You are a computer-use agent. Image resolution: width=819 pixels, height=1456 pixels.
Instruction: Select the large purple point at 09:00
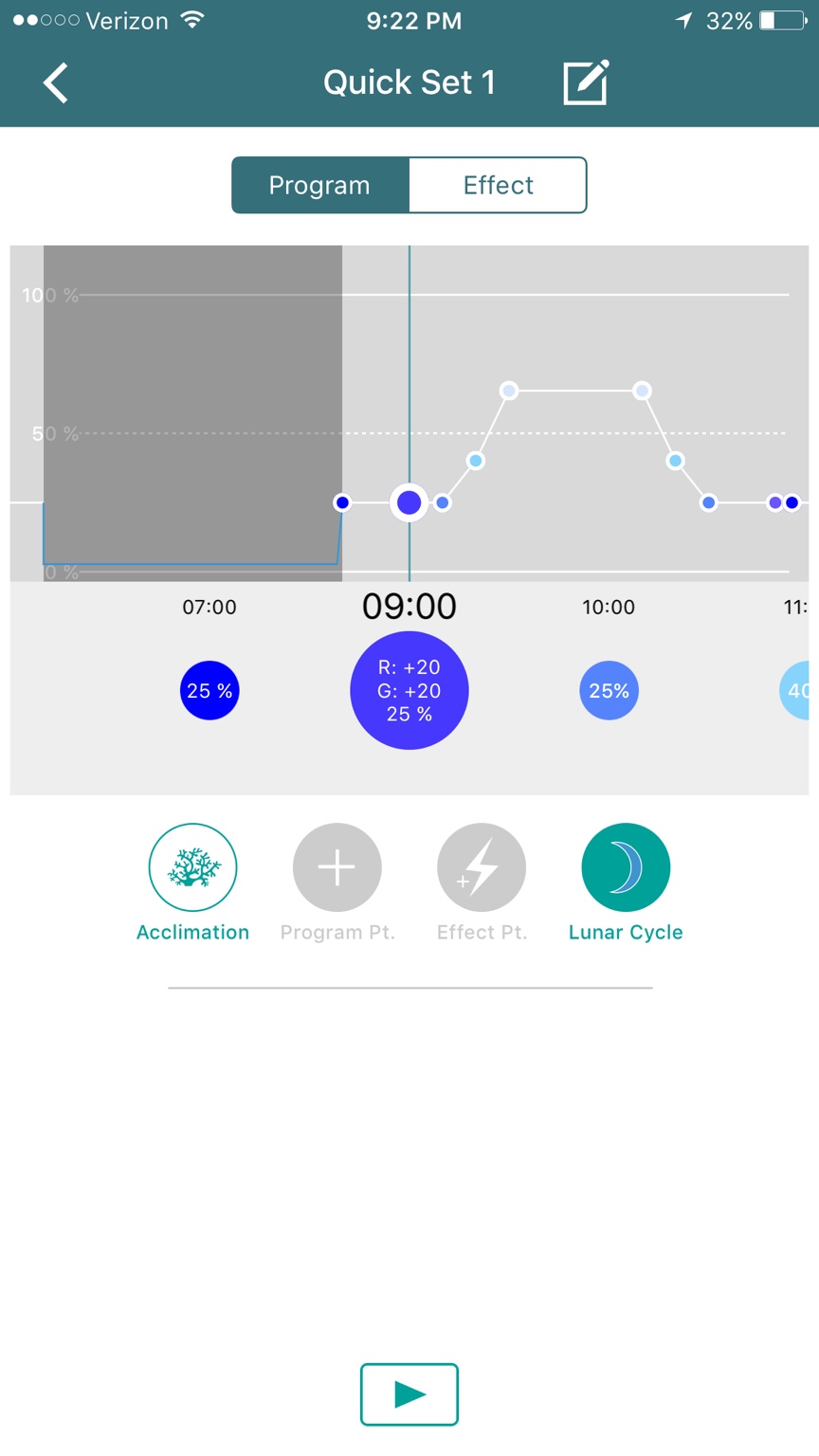click(409, 502)
